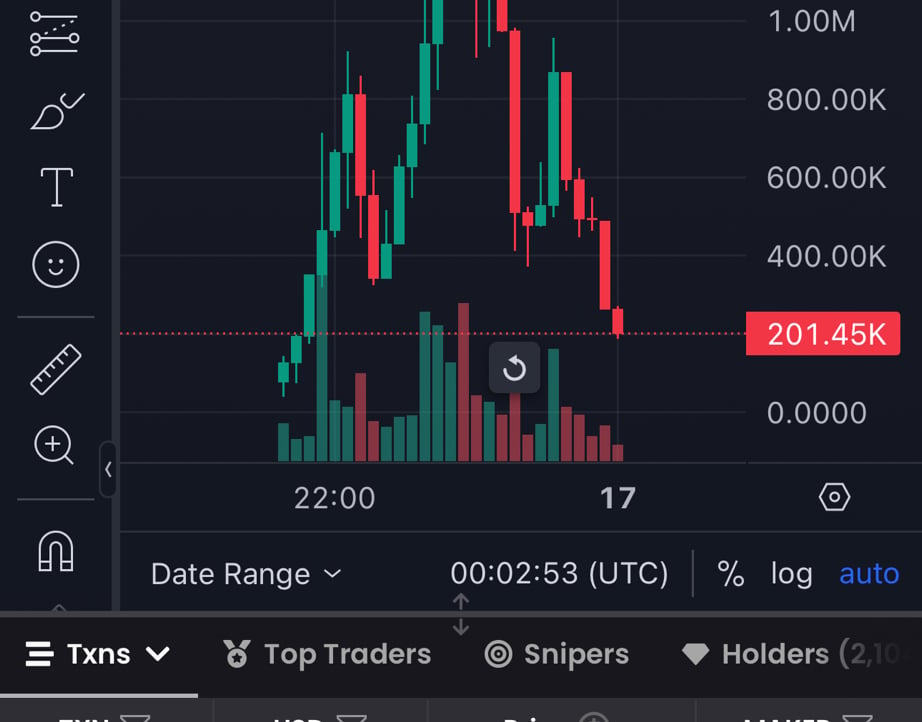This screenshot has width=922, height=722.
Task: Enable the magnet snapping mode
Action: pyautogui.click(x=56, y=551)
